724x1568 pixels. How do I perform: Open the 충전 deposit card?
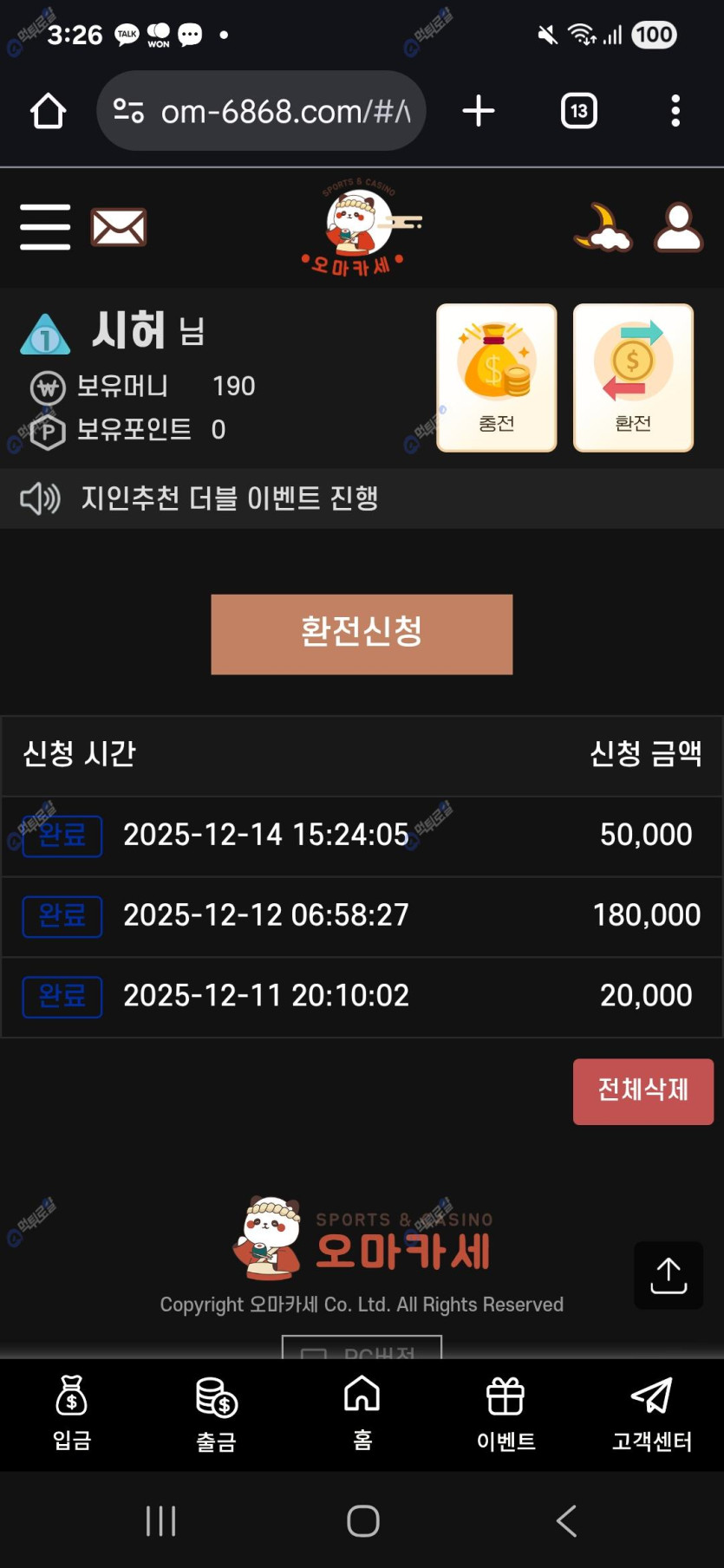tap(497, 378)
